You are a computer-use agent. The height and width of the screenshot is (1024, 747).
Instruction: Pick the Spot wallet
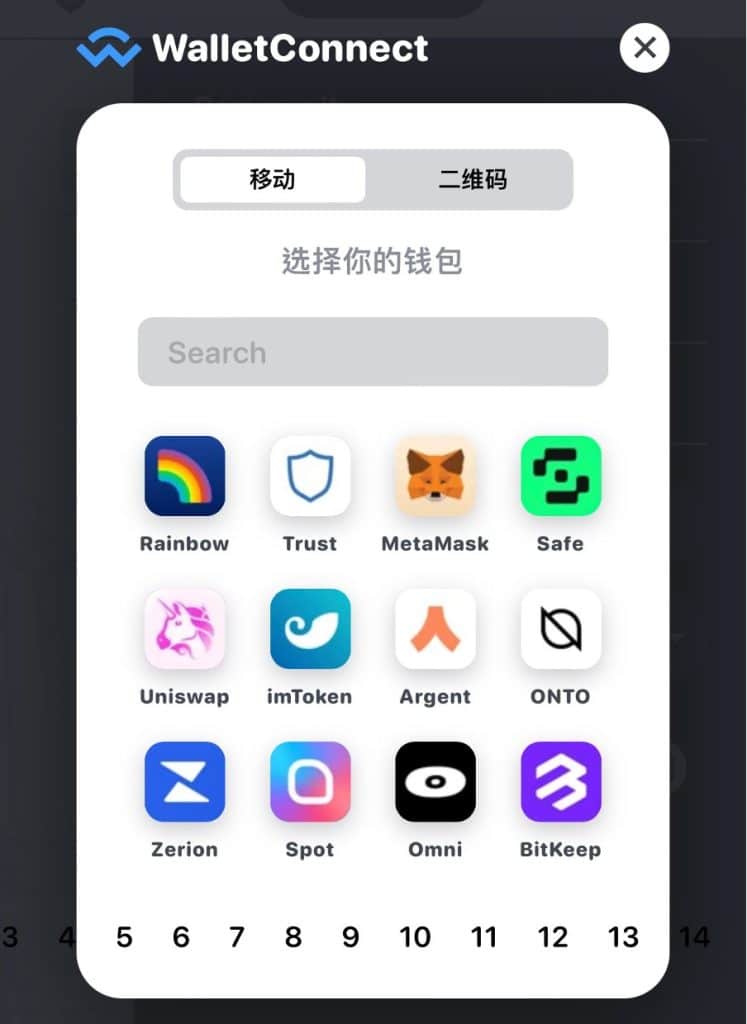[x=310, y=782]
